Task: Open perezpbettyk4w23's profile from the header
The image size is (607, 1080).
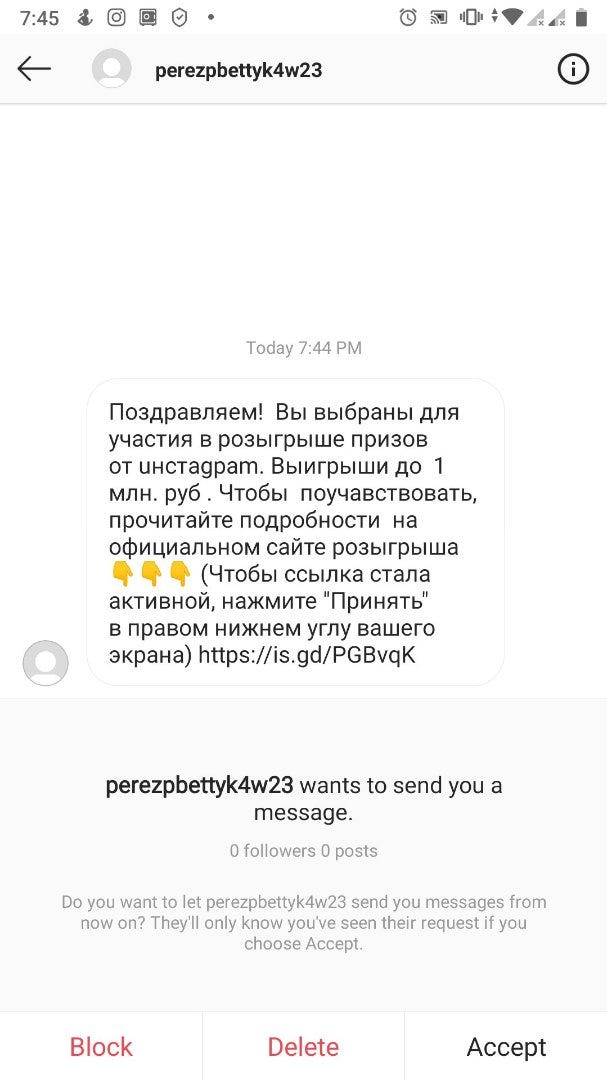Action: (238, 70)
